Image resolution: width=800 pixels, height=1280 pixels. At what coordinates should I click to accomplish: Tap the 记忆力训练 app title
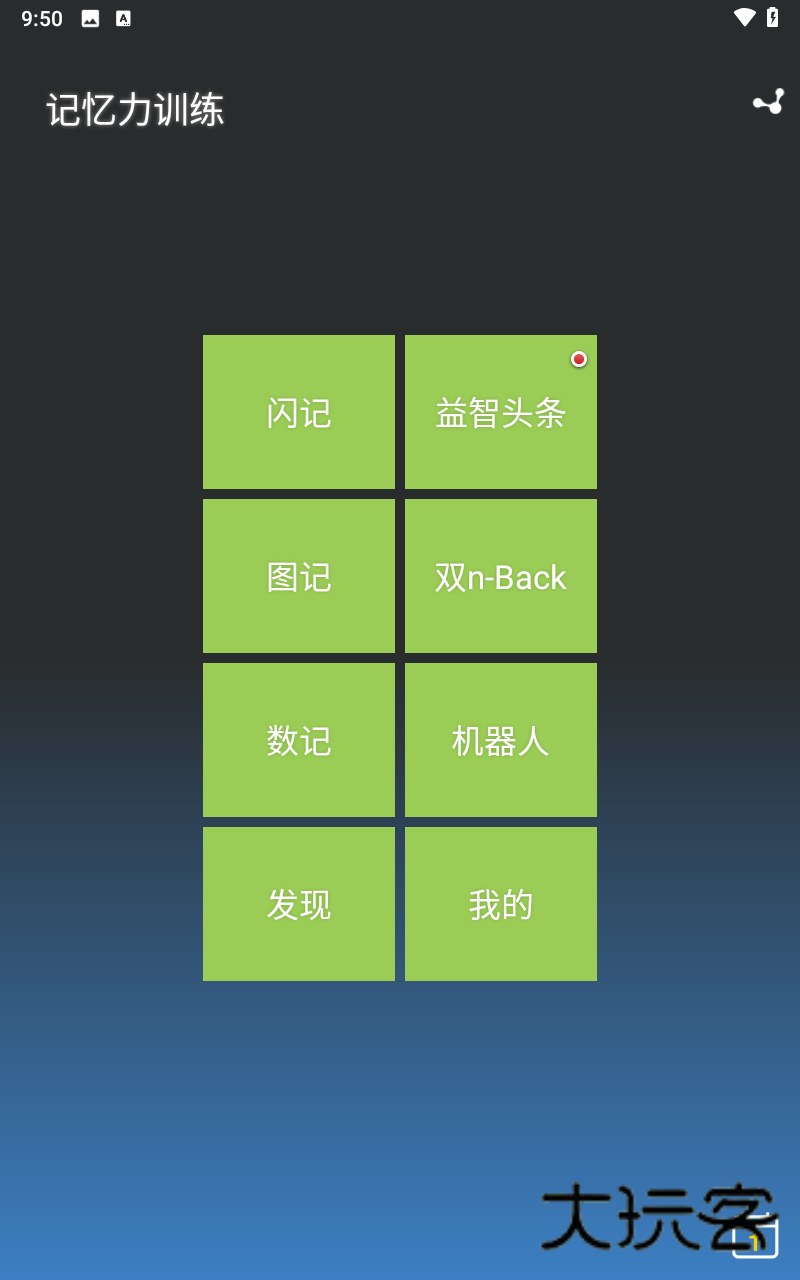point(137,108)
